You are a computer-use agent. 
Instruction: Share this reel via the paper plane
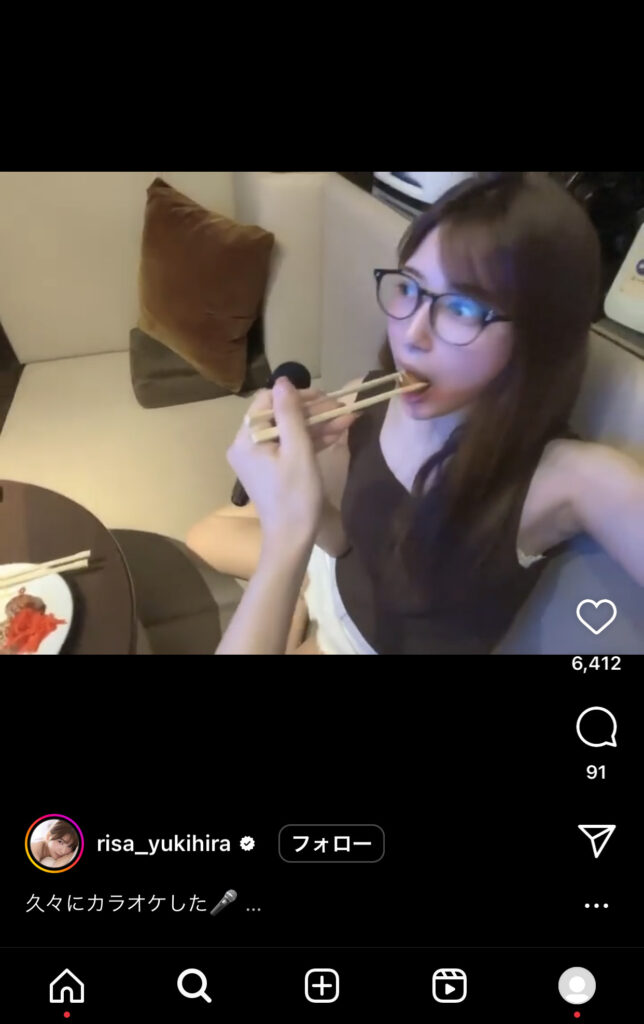tap(596, 841)
